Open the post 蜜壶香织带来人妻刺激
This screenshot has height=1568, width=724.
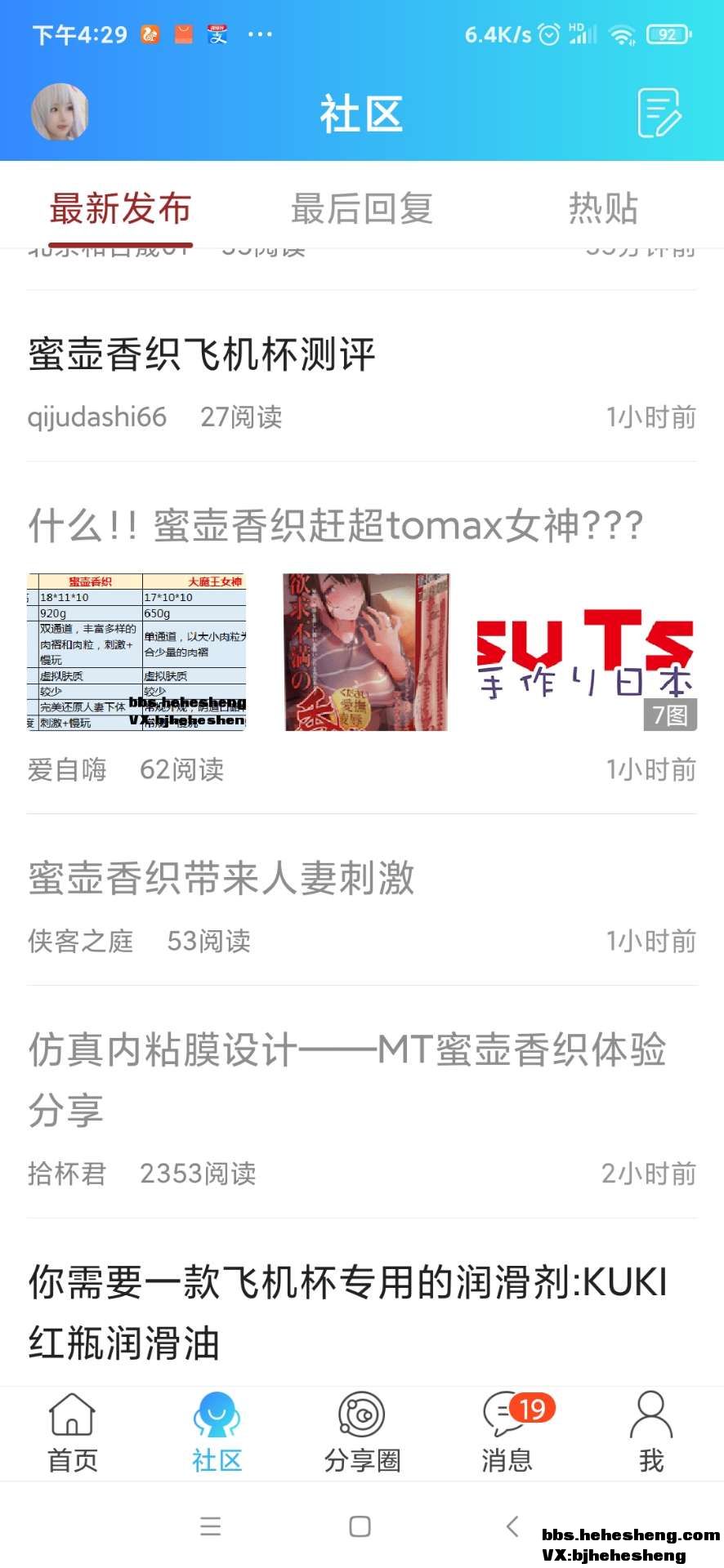point(221,879)
